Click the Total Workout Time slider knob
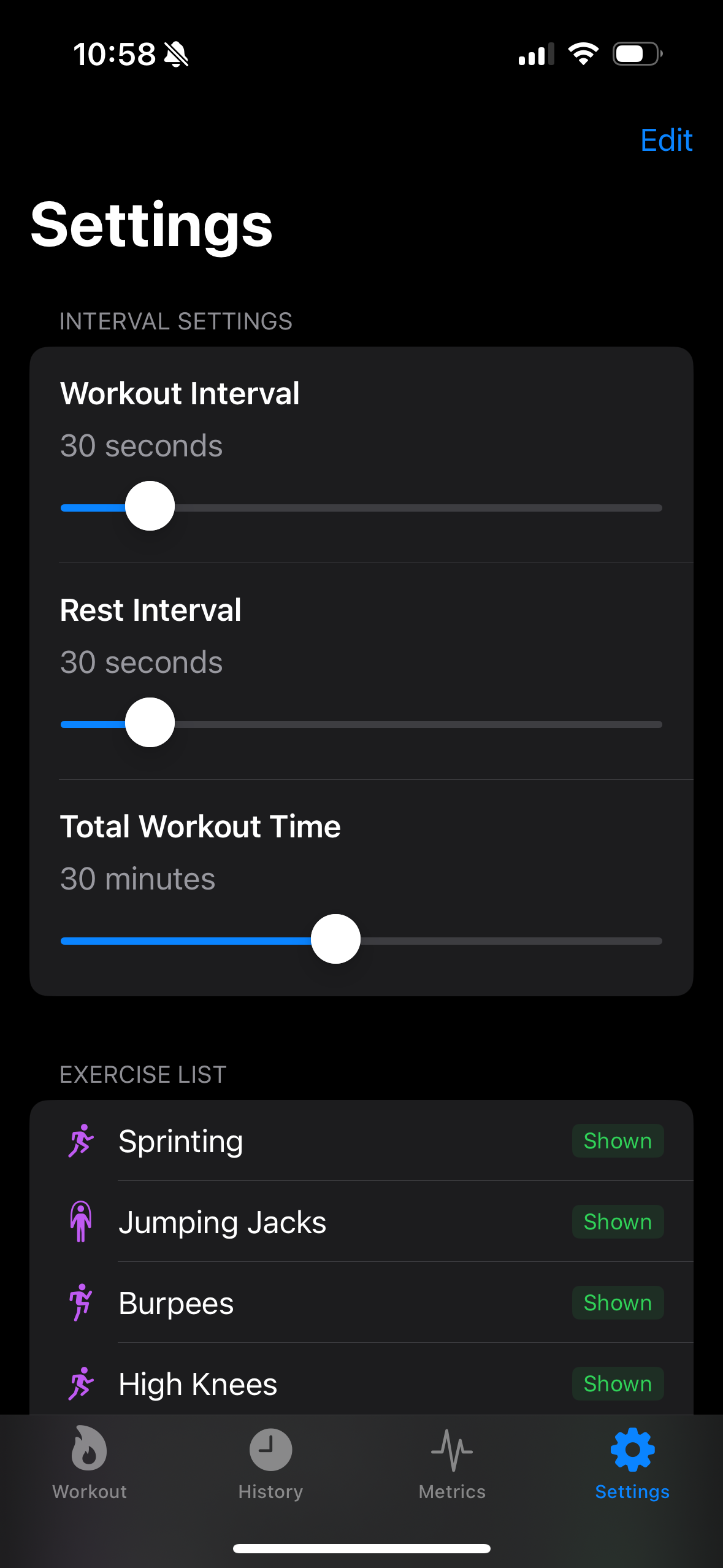 click(x=335, y=939)
